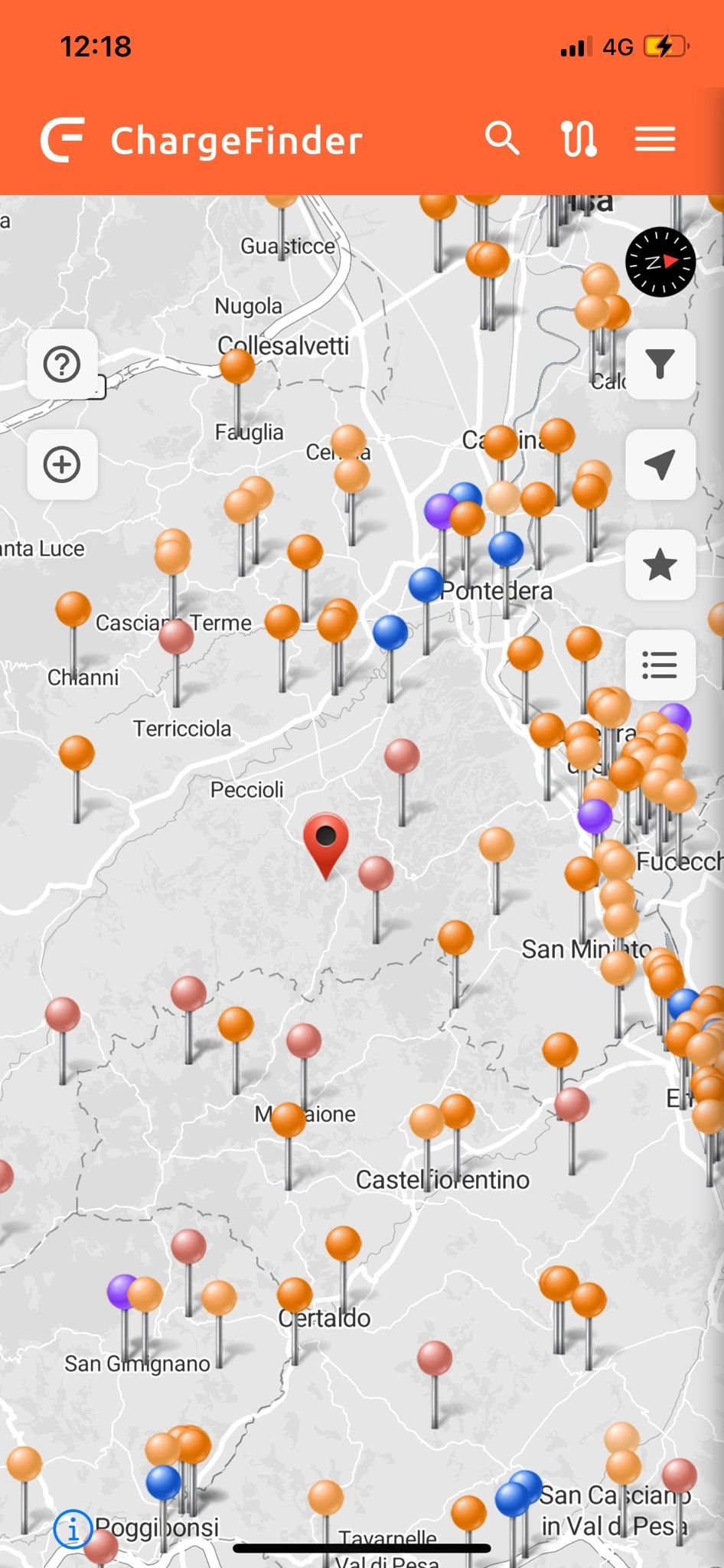Open the route planner icon

[579, 139]
